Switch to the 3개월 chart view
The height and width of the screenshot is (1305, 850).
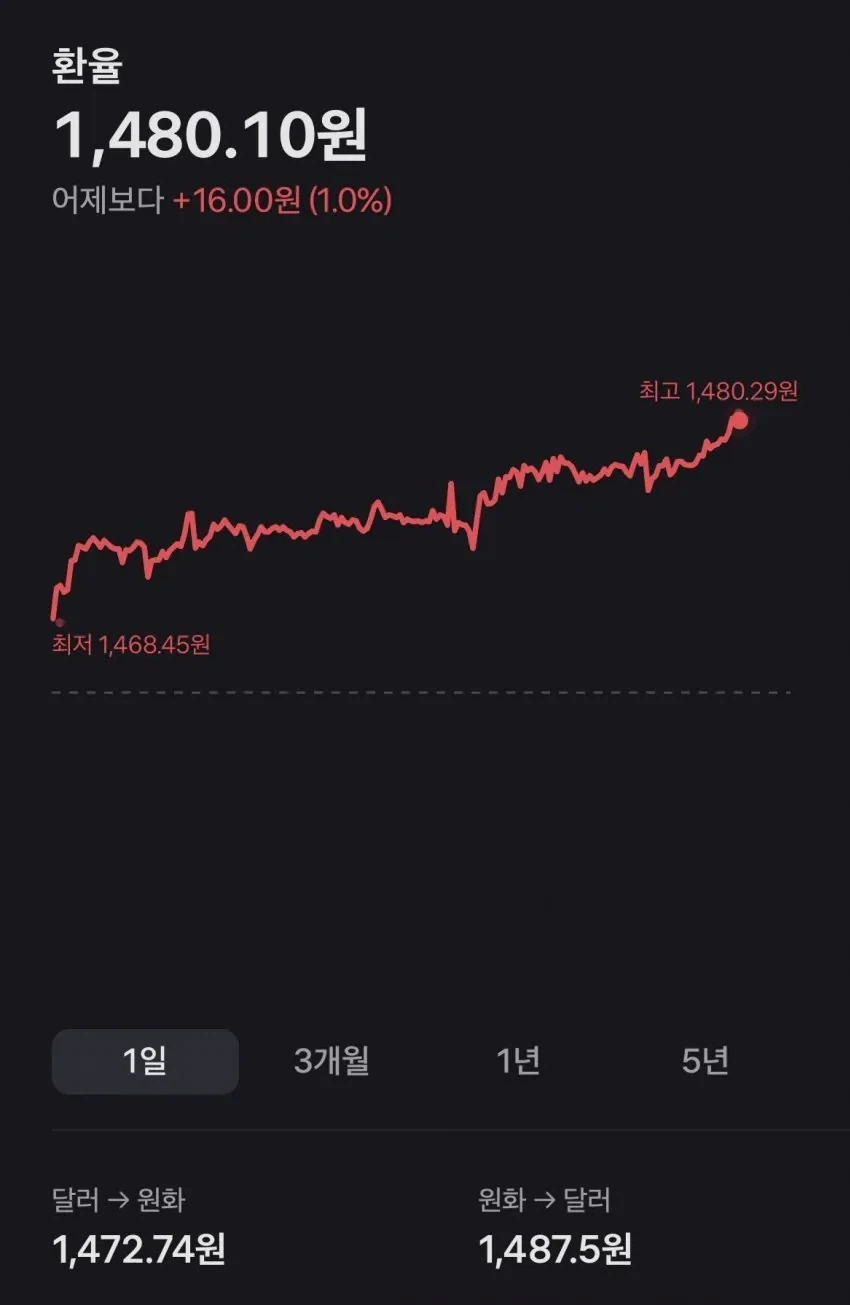(330, 1062)
